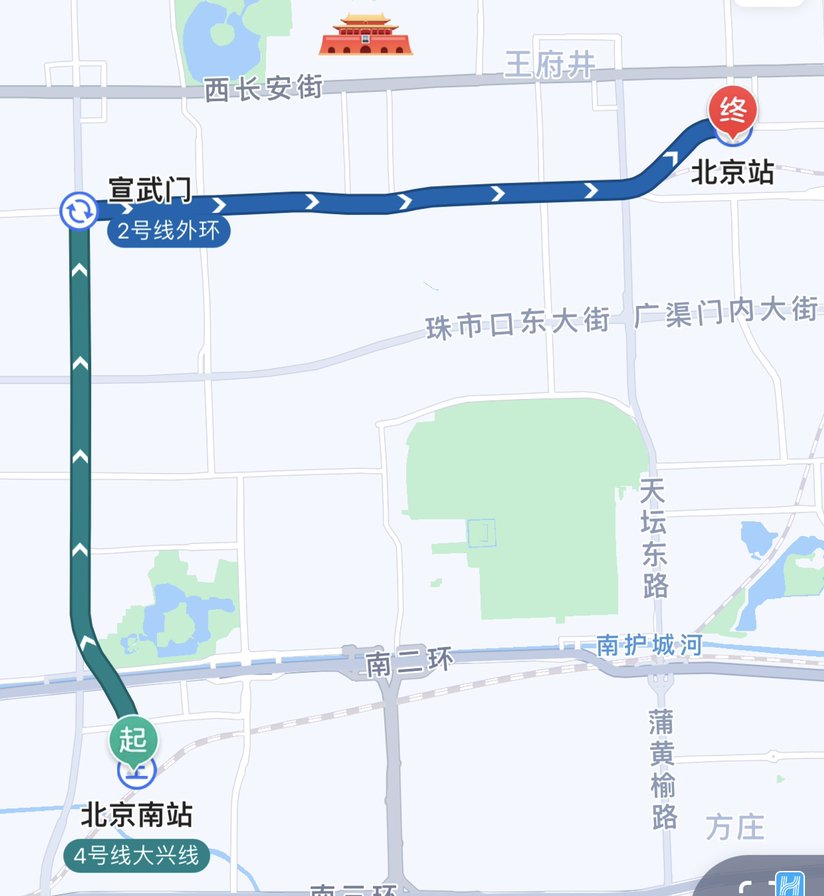Screen dimensions: 824x896
Task: Click the Tiananmen landmark icon
Action: 365,32
